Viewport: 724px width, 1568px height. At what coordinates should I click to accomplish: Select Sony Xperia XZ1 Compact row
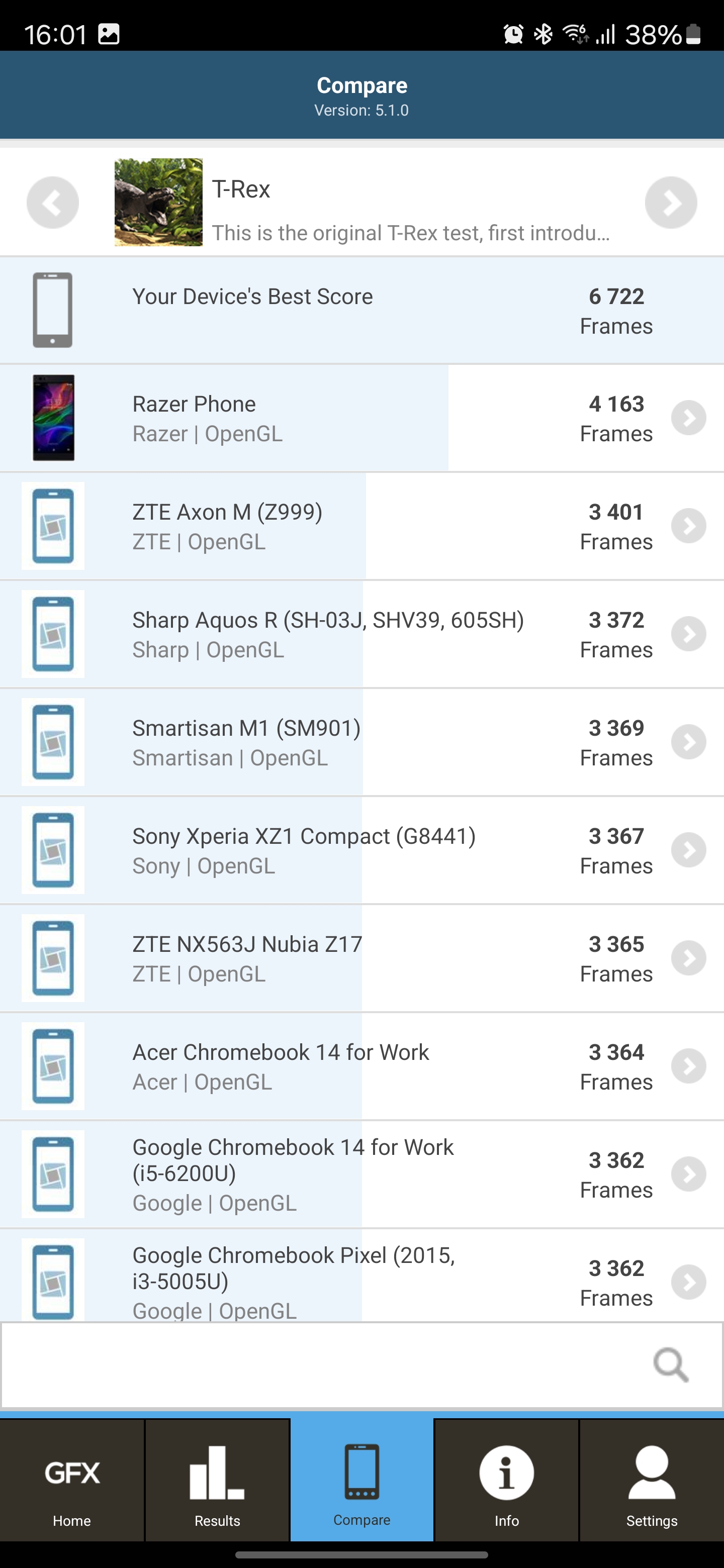[361, 850]
